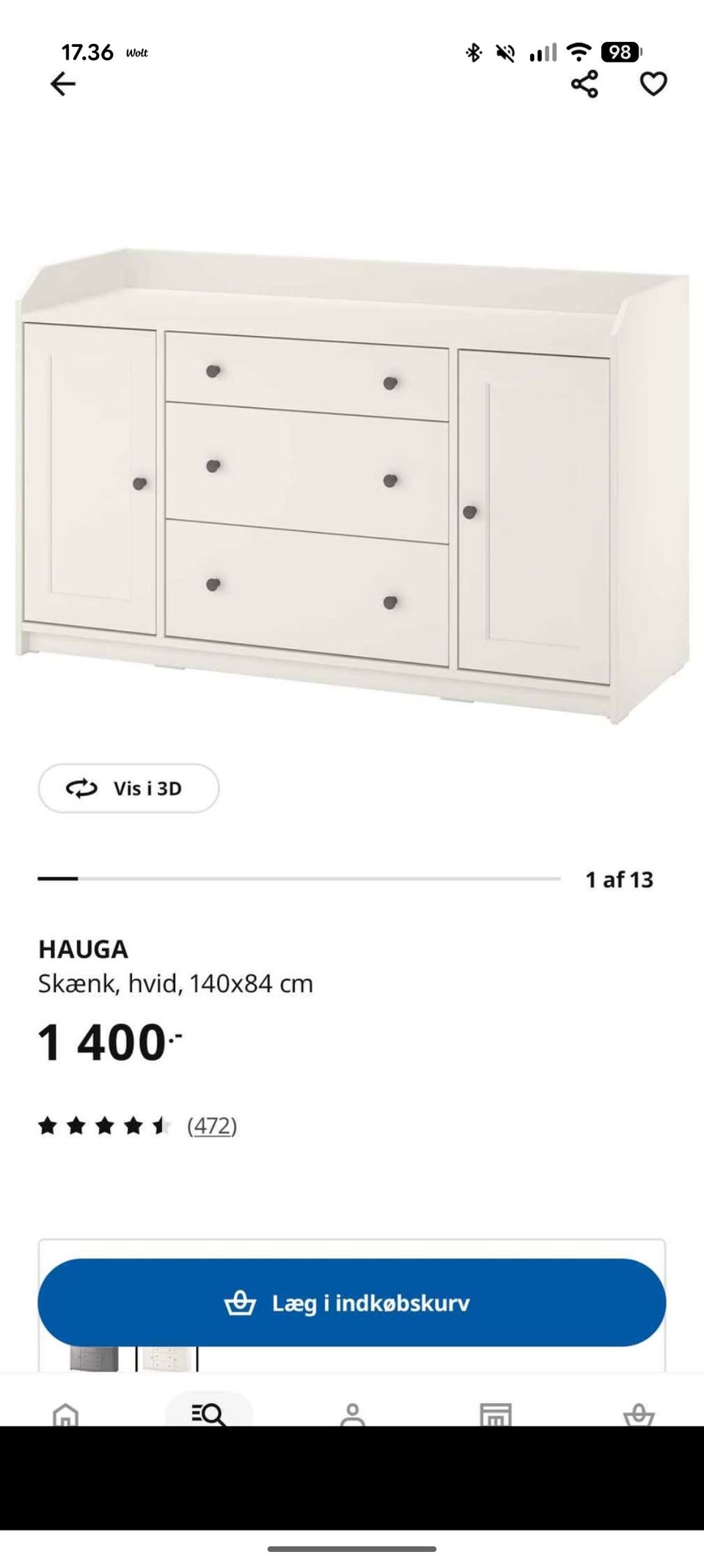Open the 472 reviews link
This screenshot has width=704, height=1568.
[x=212, y=1125]
